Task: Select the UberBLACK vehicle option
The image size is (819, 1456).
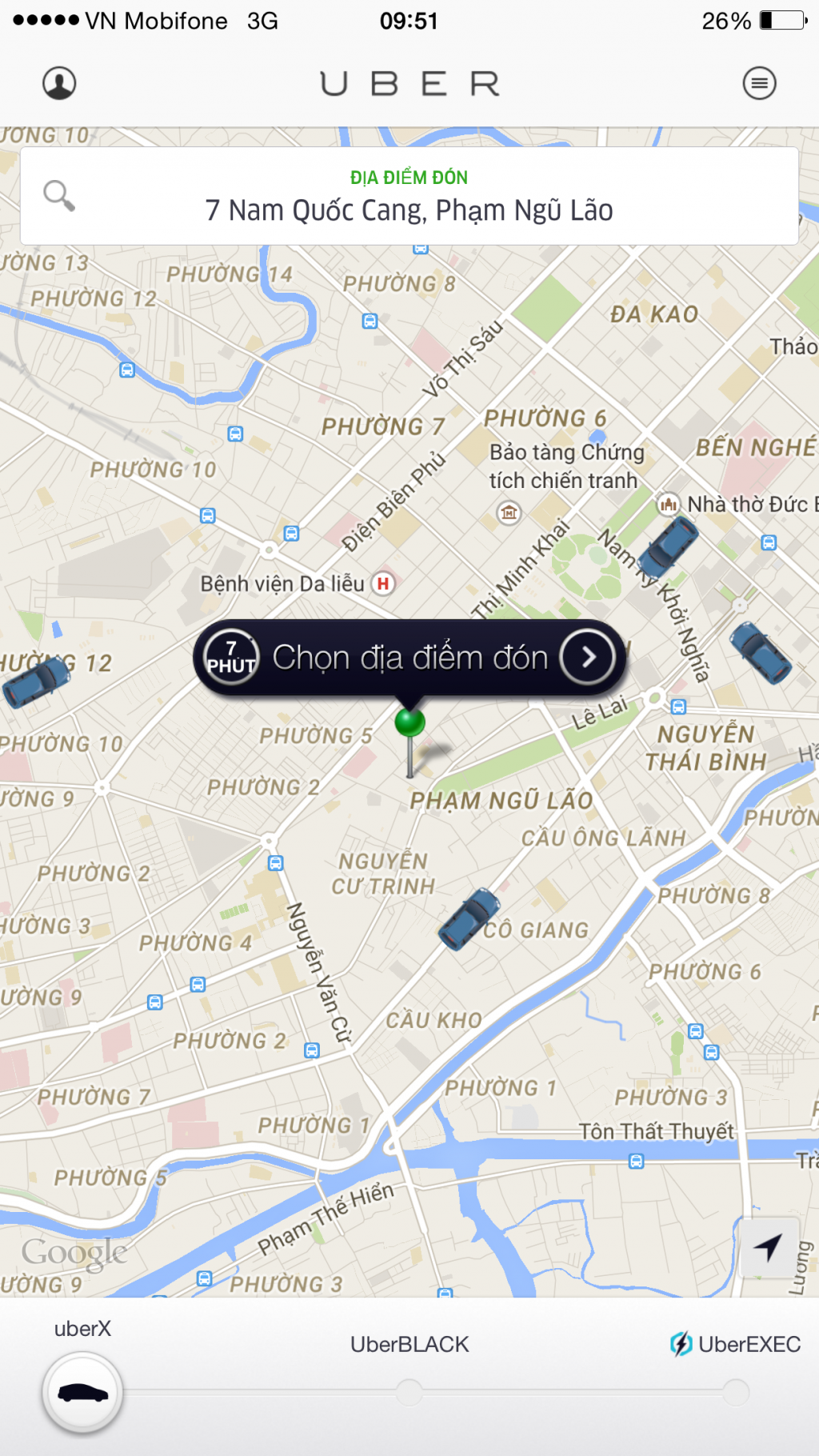Action: [x=409, y=1392]
